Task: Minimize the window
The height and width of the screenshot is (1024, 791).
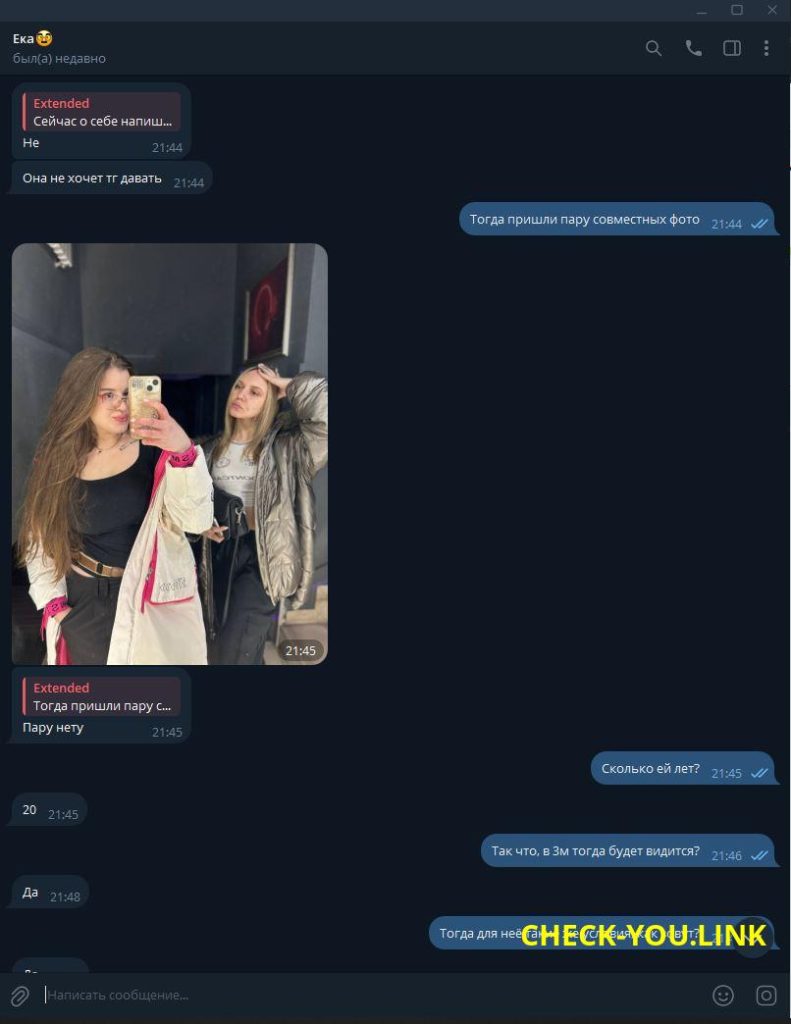Action: click(x=701, y=10)
